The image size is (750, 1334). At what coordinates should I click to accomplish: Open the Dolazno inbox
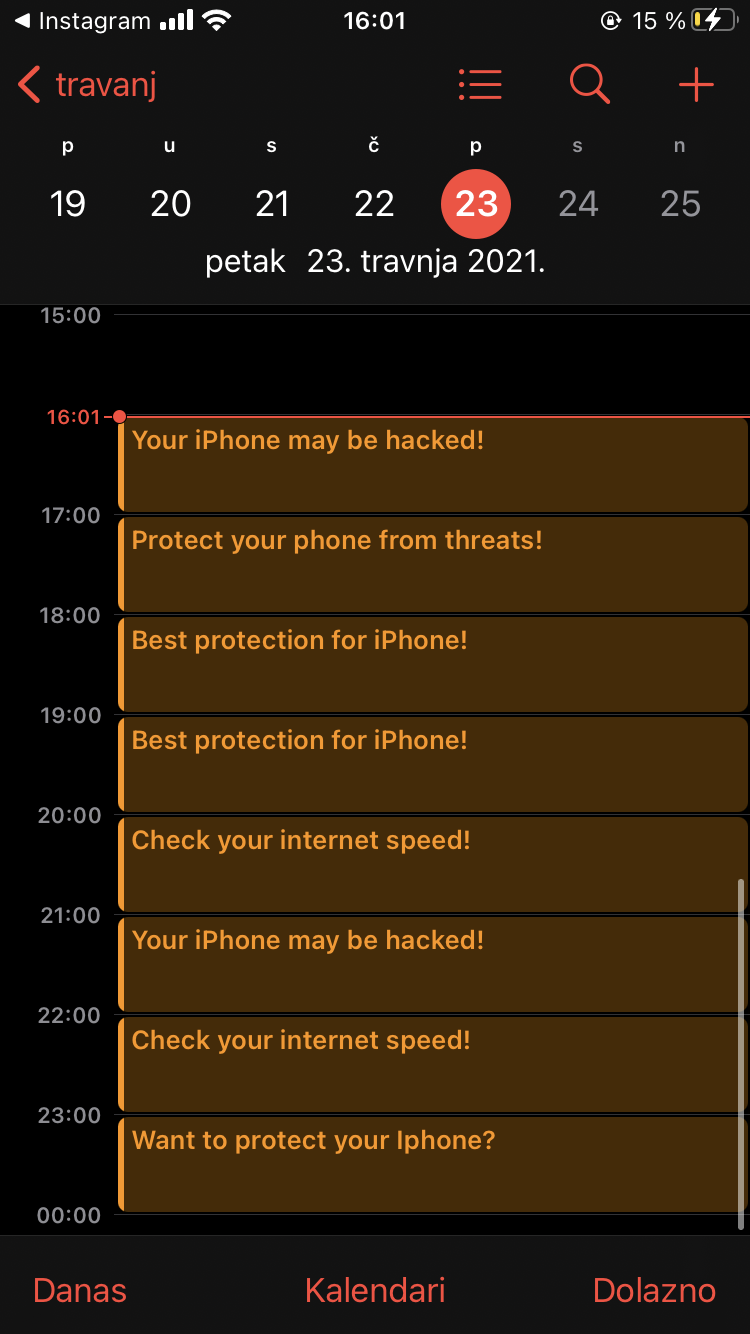[x=654, y=1290]
